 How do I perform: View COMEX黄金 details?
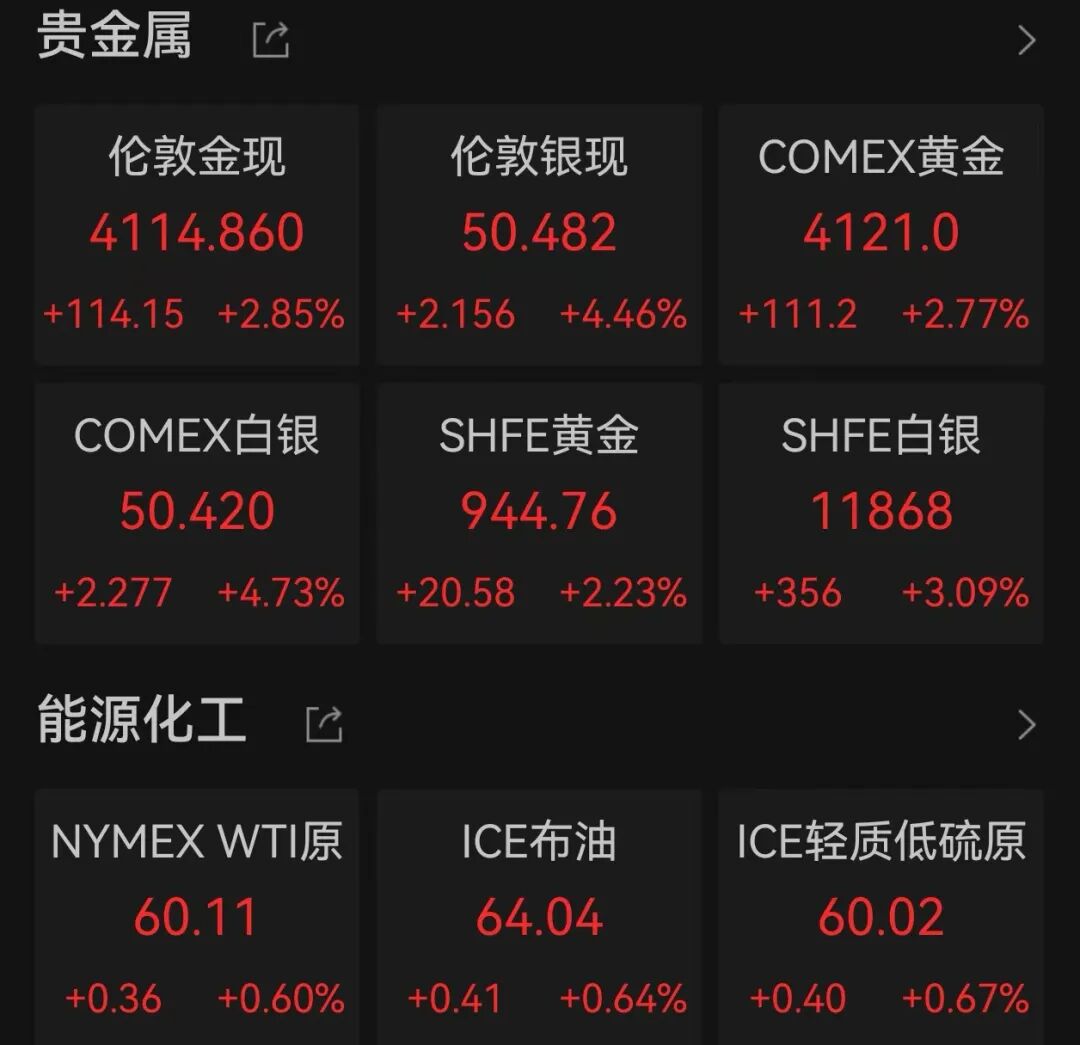point(881,235)
